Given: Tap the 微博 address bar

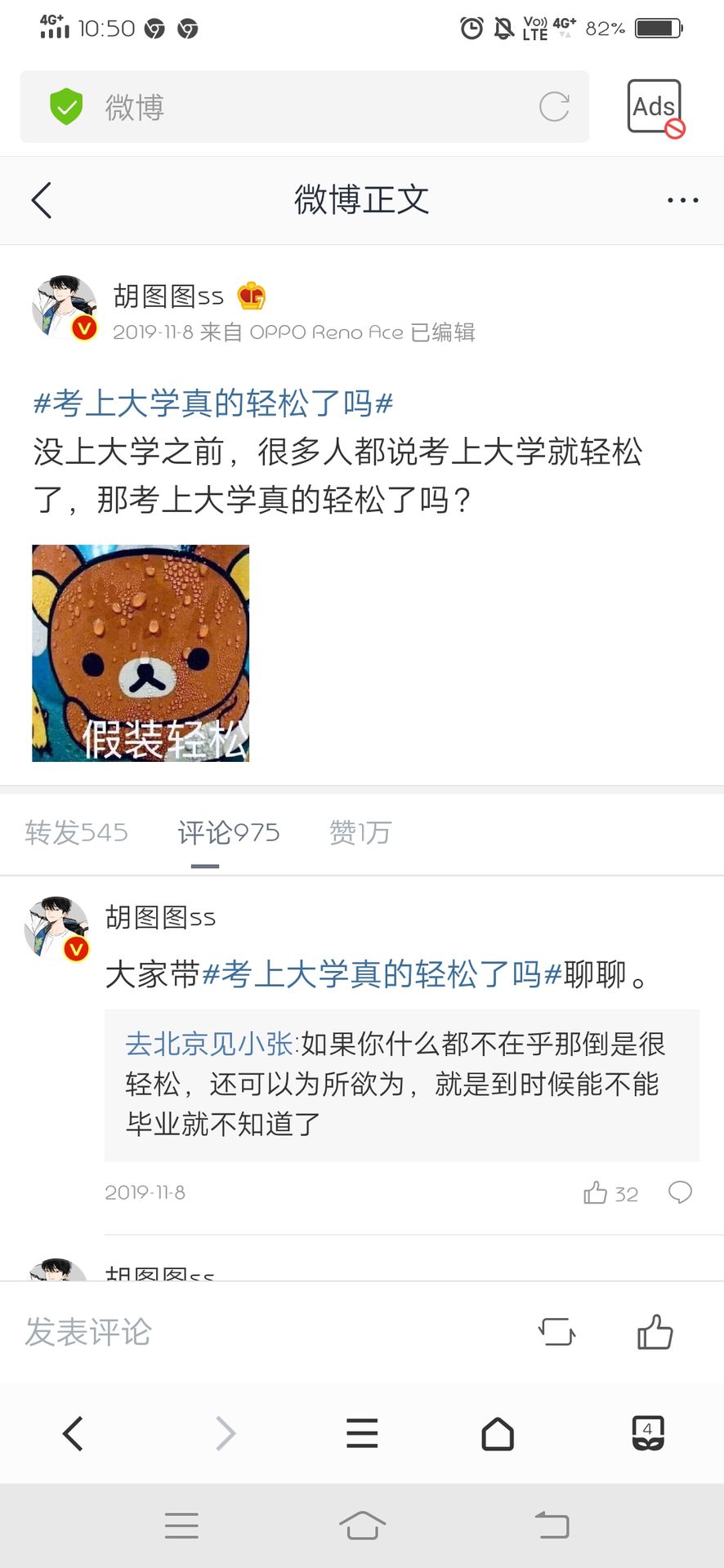Looking at the screenshot, I should [x=305, y=107].
